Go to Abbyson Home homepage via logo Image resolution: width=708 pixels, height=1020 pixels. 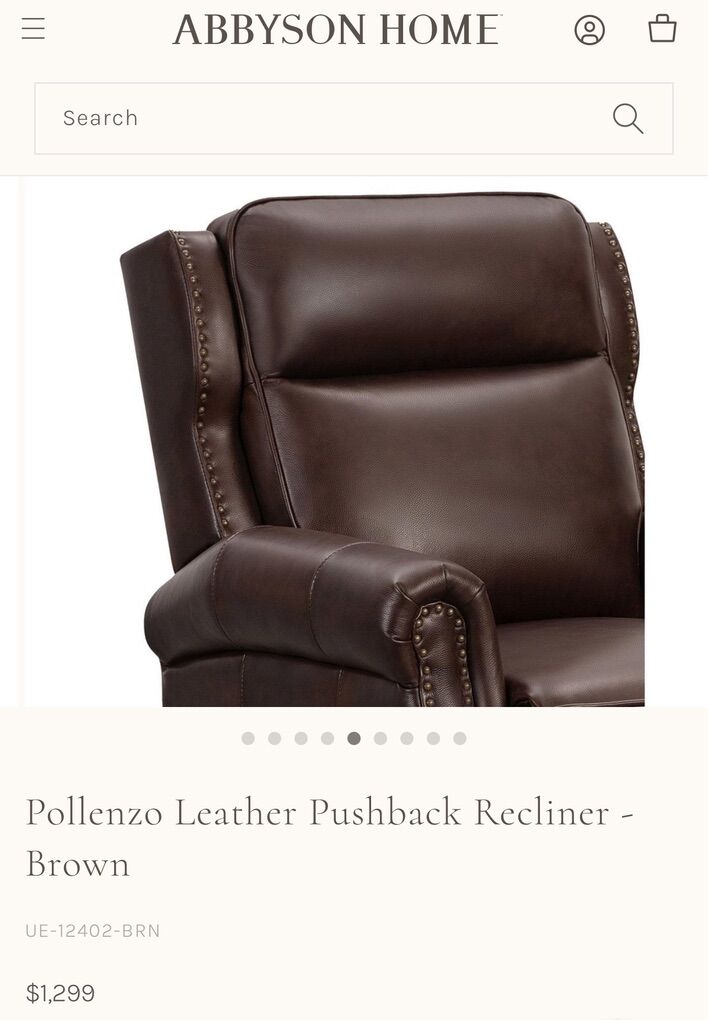click(x=337, y=30)
